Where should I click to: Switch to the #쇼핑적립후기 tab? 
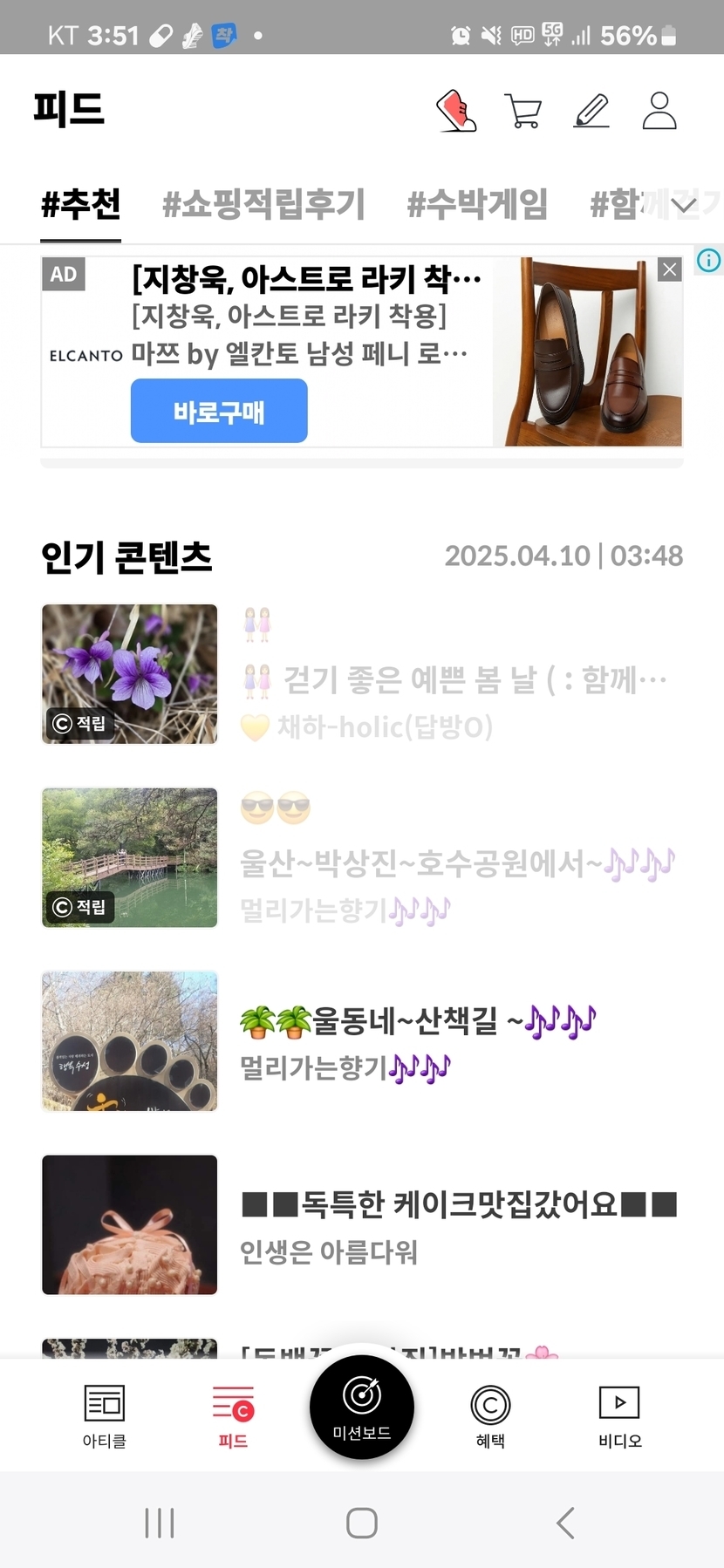(263, 205)
